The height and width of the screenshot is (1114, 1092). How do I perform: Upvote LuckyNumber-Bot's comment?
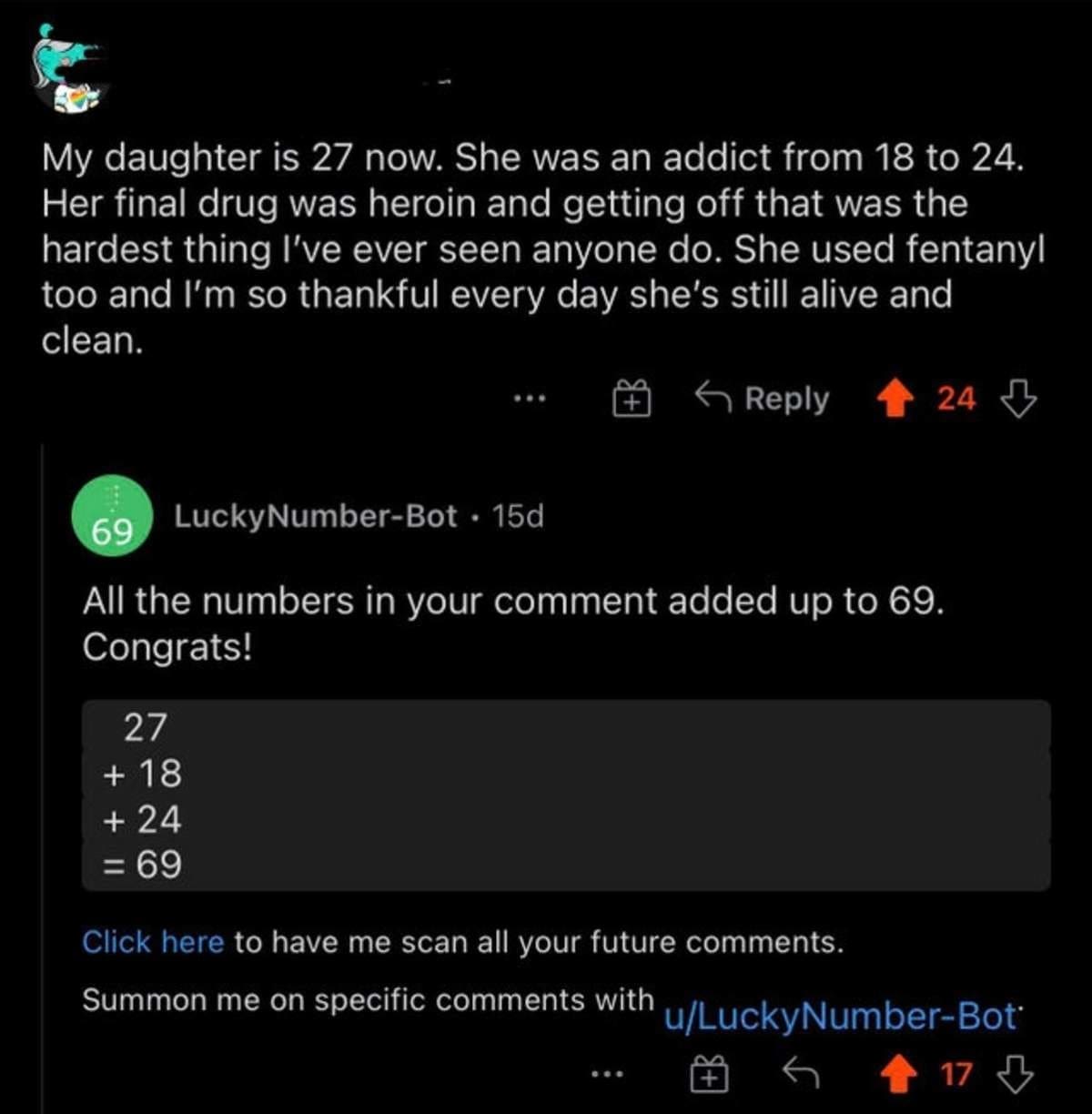pos(899,1076)
